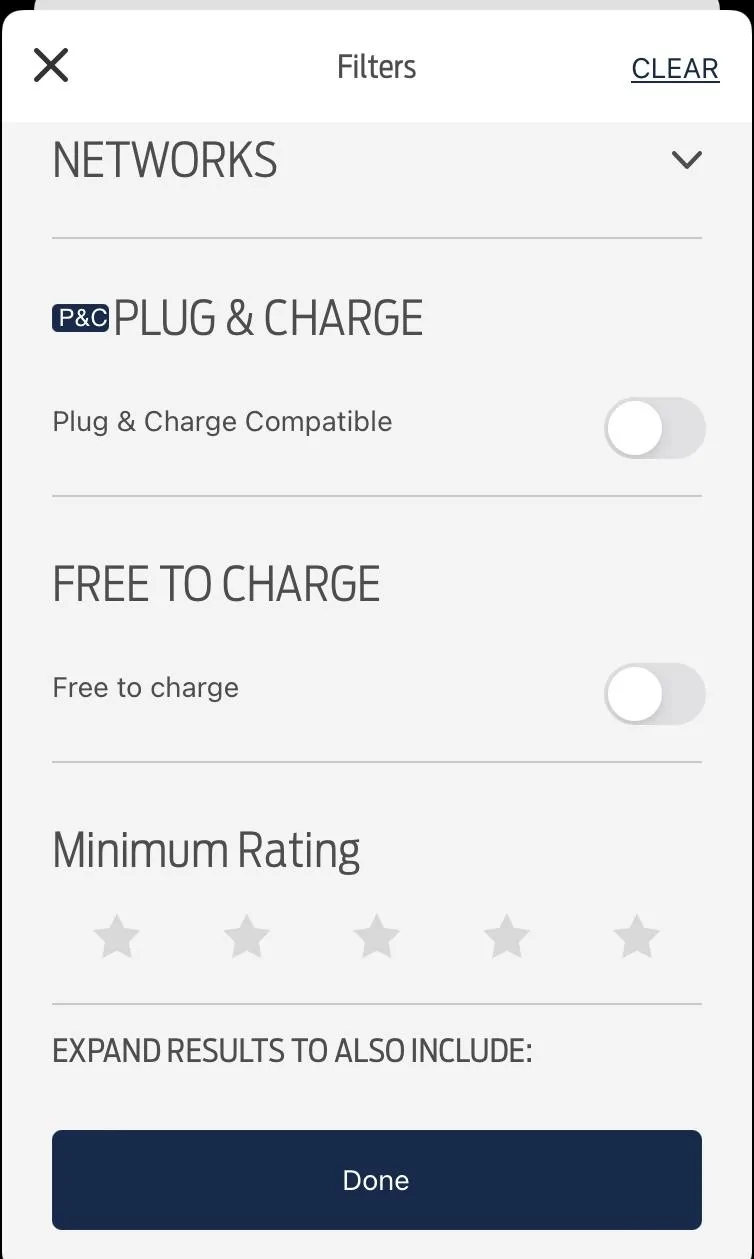
Task: Click the EXPAND RESULTS TO ALSO INCLUDE label
Action: [293, 1051]
